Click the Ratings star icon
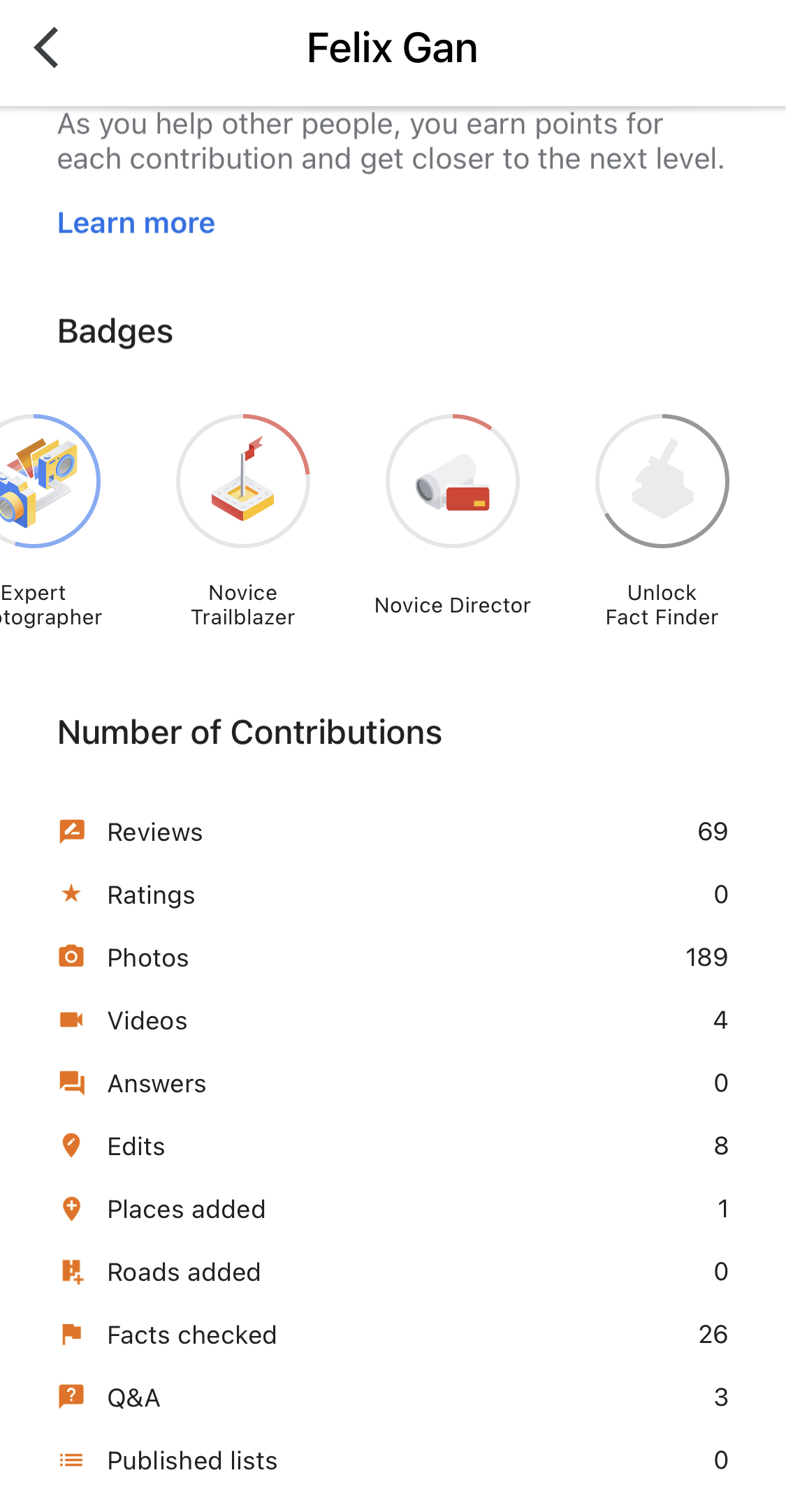This screenshot has height=1512, width=786. (71, 894)
